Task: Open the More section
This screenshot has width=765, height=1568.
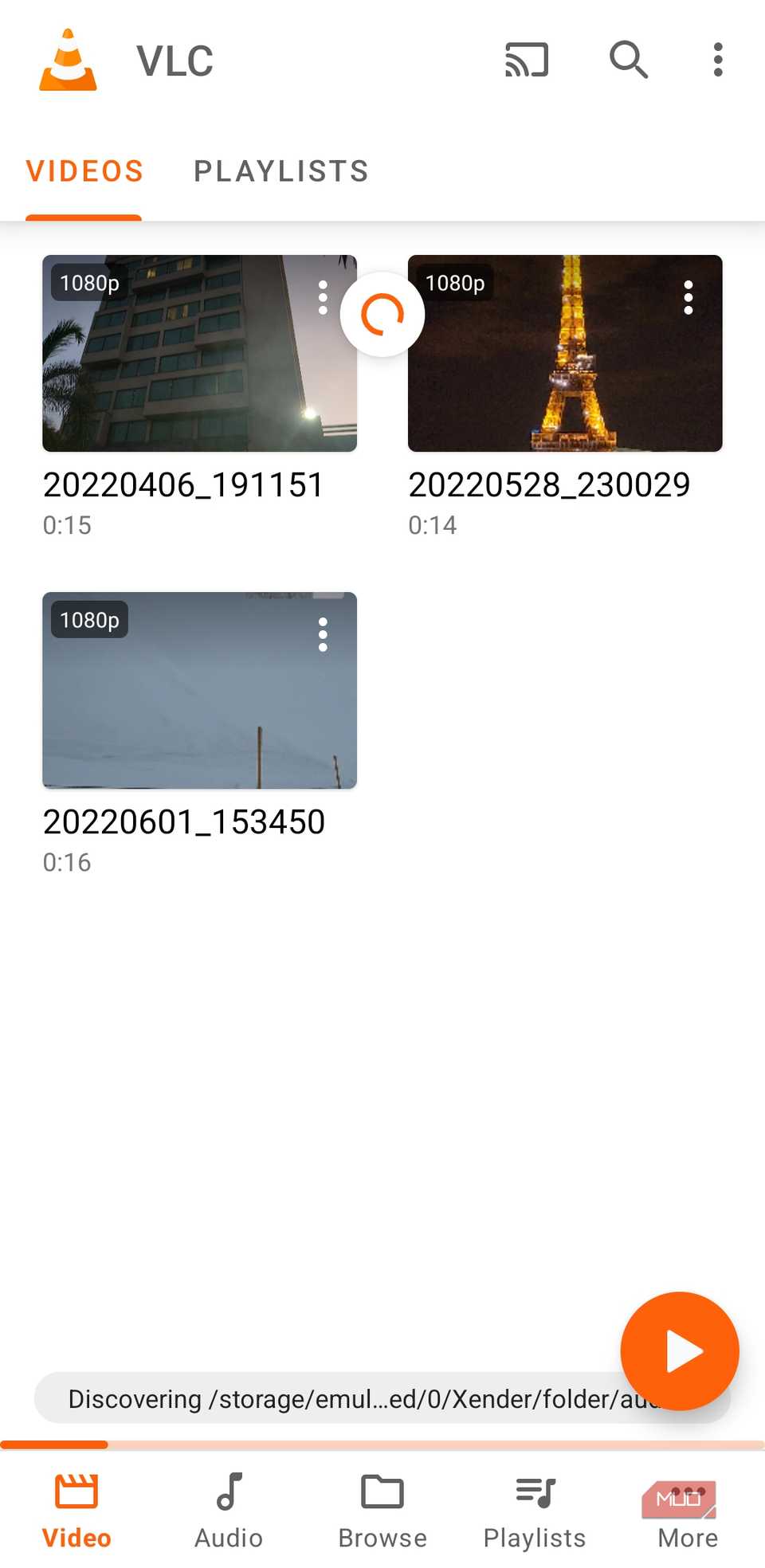Action: click(688, 1510)
